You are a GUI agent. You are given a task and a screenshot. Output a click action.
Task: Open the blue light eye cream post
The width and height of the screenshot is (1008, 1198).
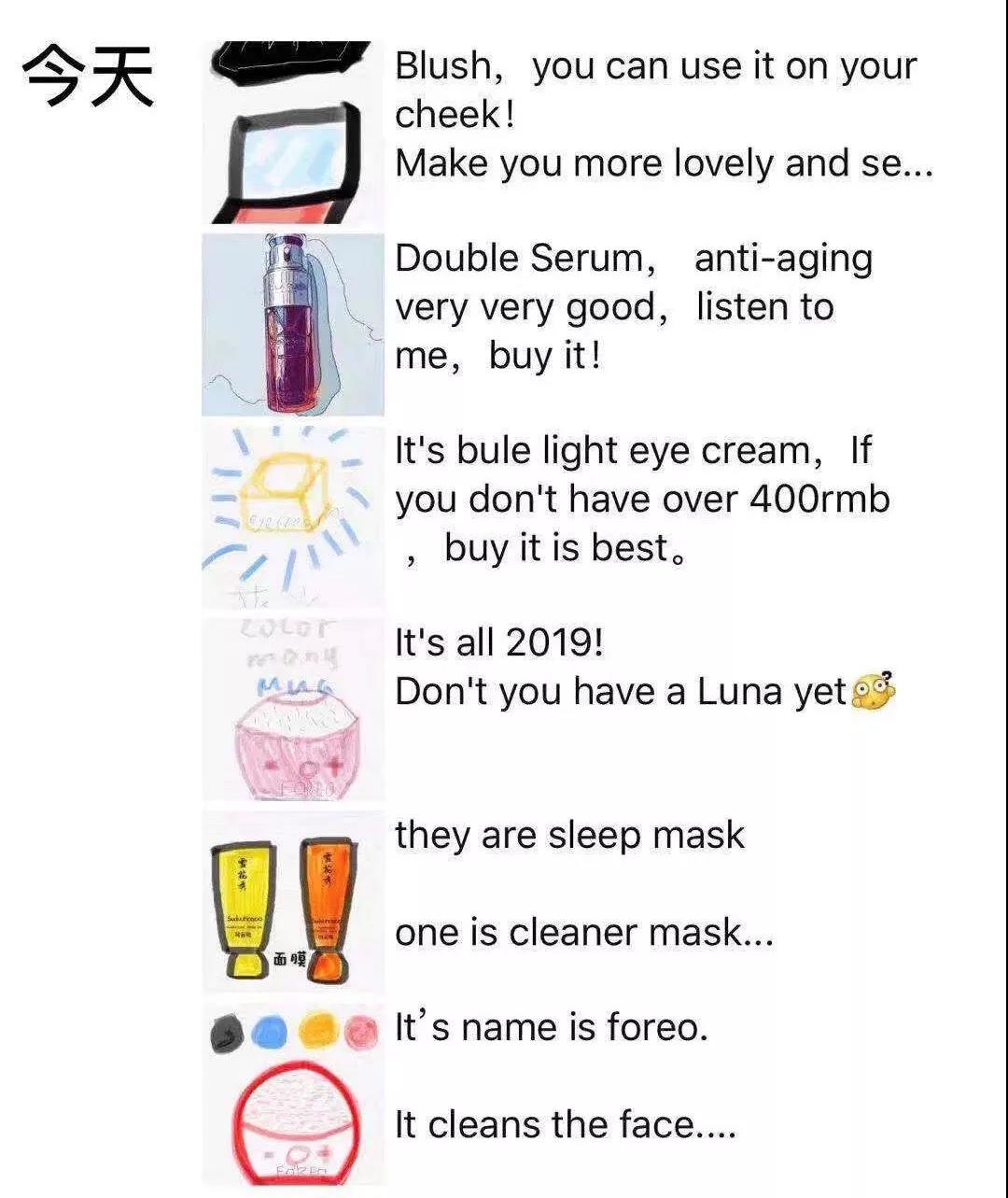pos(642,500)
